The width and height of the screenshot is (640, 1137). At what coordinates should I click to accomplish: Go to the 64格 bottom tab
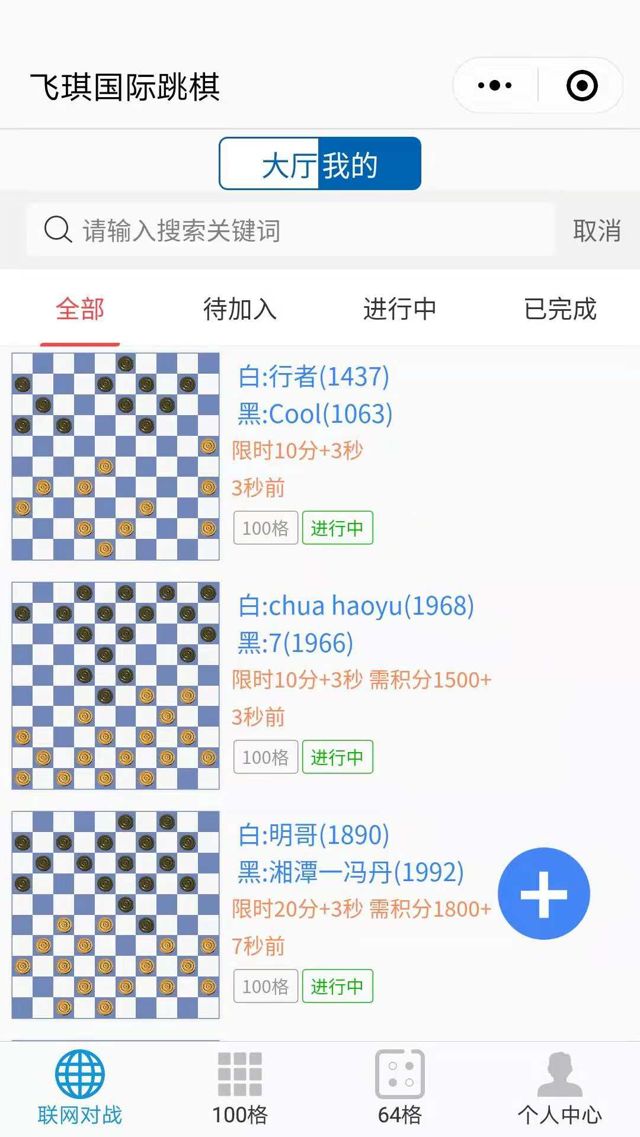400,1088
